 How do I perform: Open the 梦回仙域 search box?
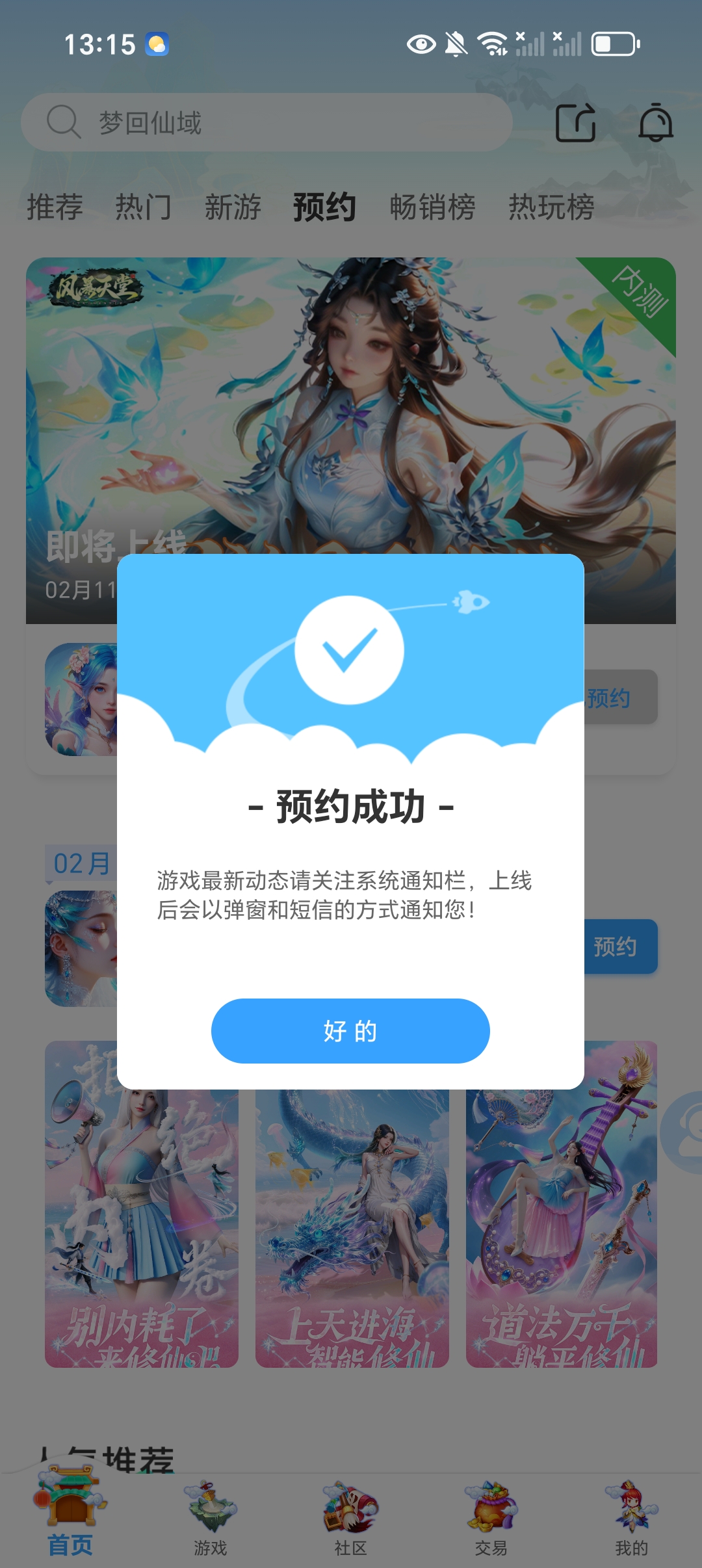(x=266, y=122)
